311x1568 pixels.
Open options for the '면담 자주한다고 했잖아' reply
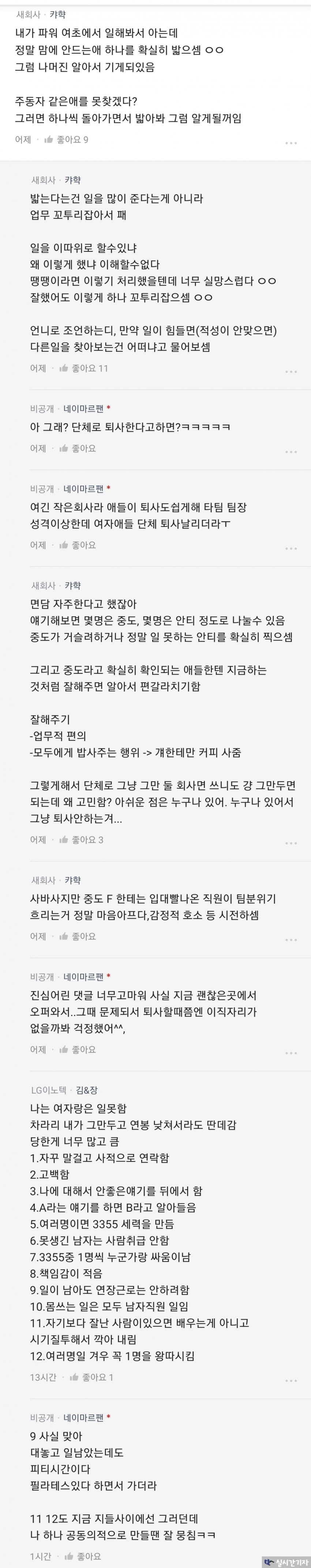291,843
